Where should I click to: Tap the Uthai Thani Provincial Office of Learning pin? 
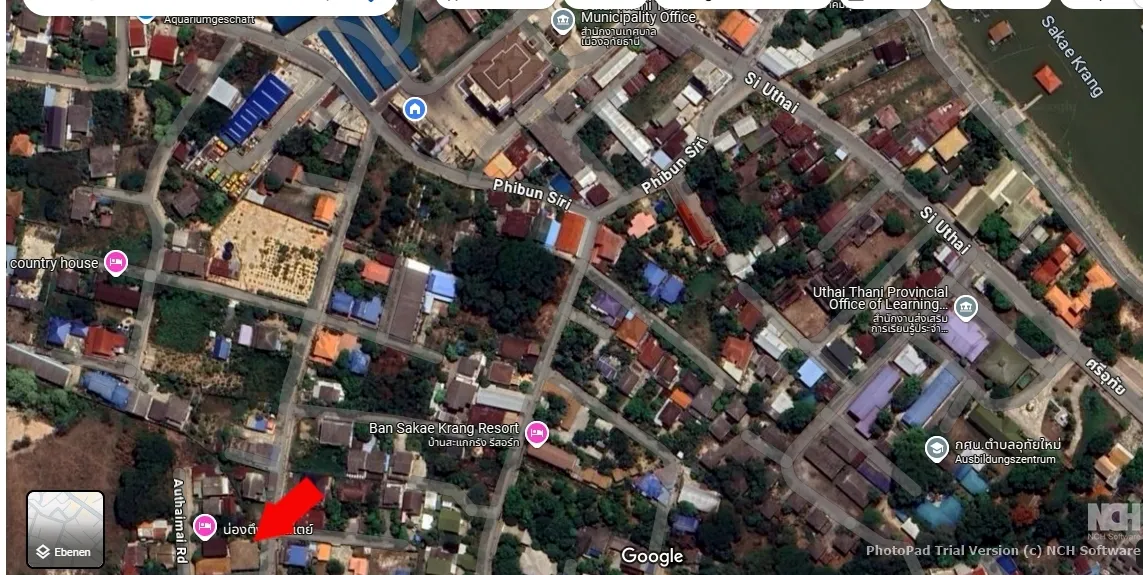click(964, 306)
